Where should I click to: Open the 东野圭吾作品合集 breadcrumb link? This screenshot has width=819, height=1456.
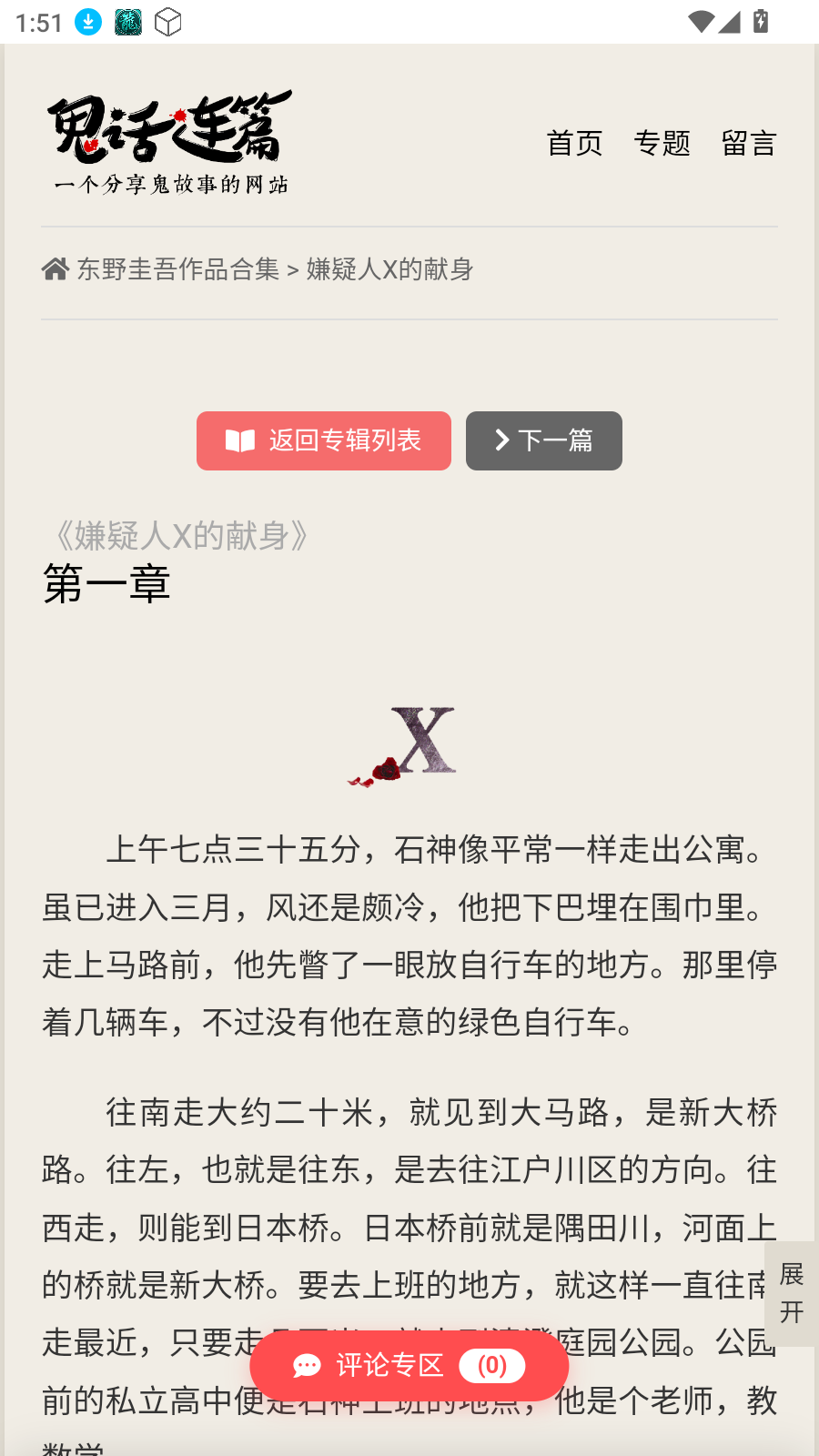(x=179, y=269)
